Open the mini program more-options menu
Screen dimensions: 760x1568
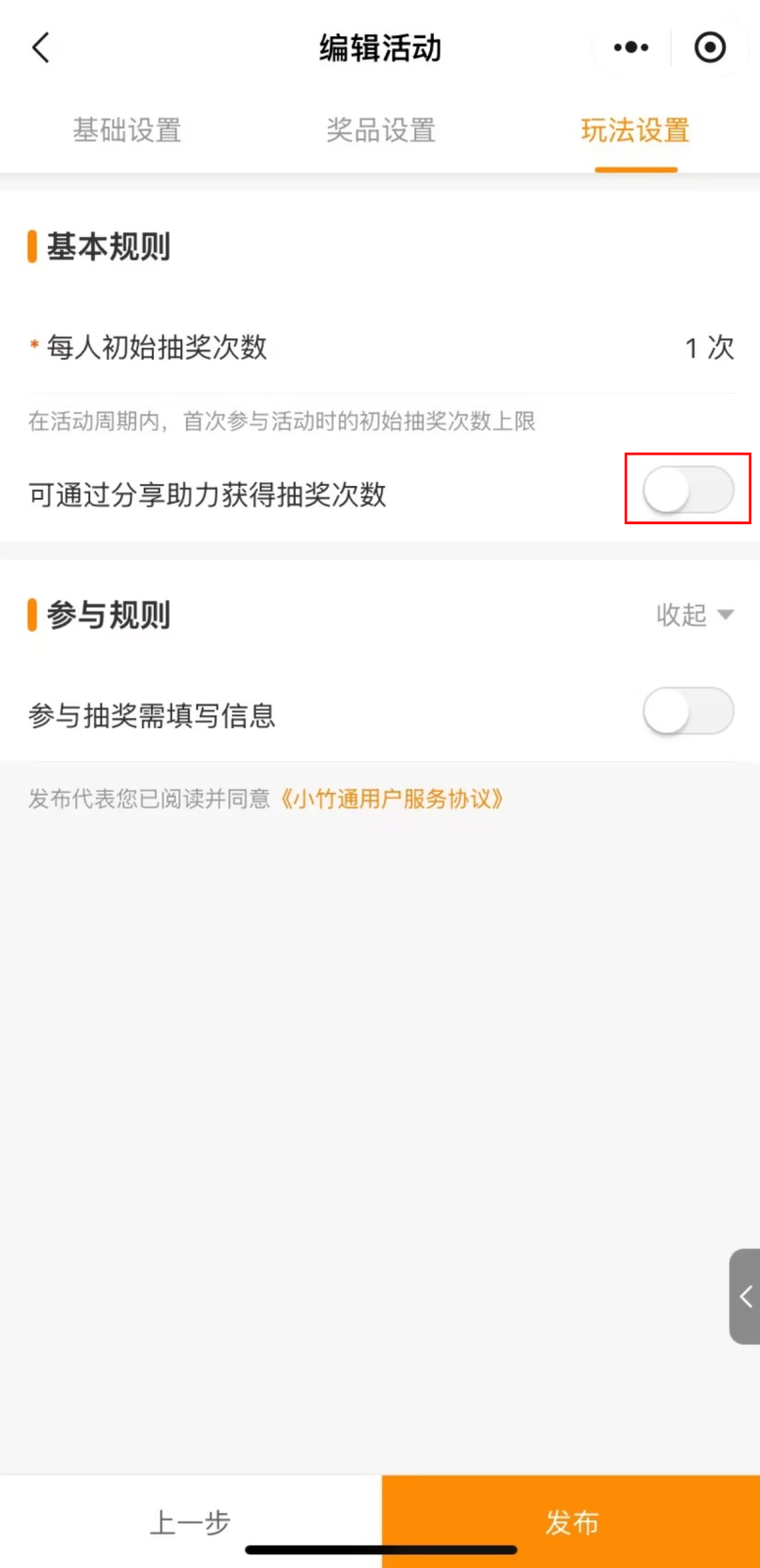tap(631, 47)
